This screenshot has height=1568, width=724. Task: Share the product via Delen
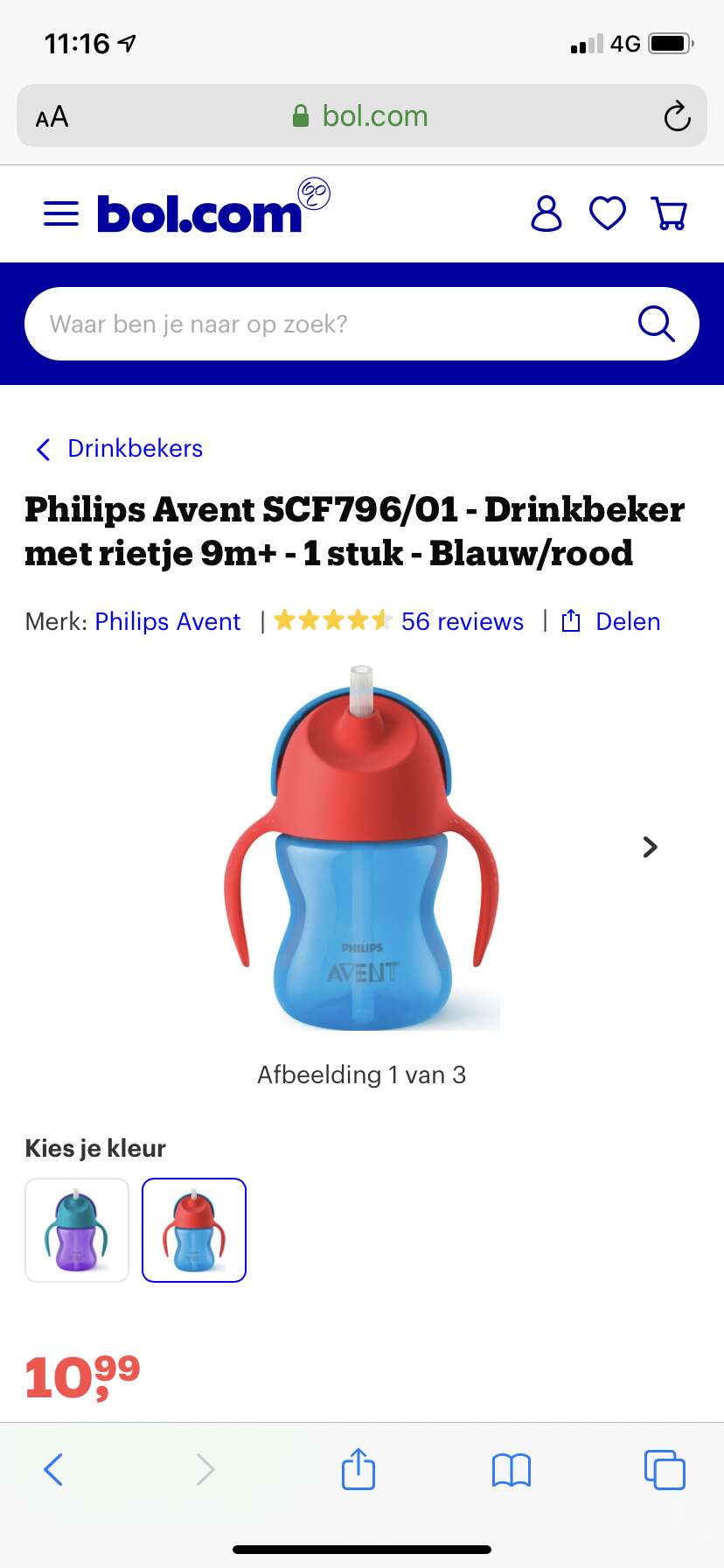point(610,621)
